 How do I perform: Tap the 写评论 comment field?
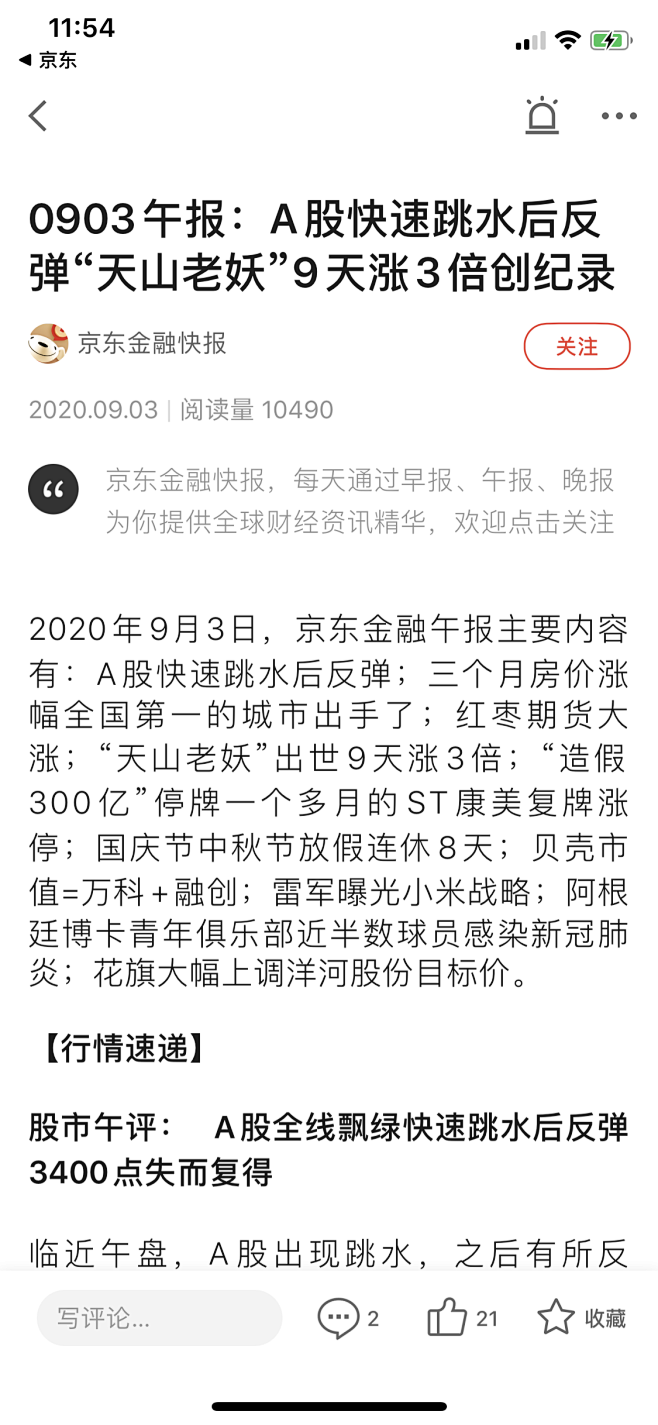(160, 1317)
